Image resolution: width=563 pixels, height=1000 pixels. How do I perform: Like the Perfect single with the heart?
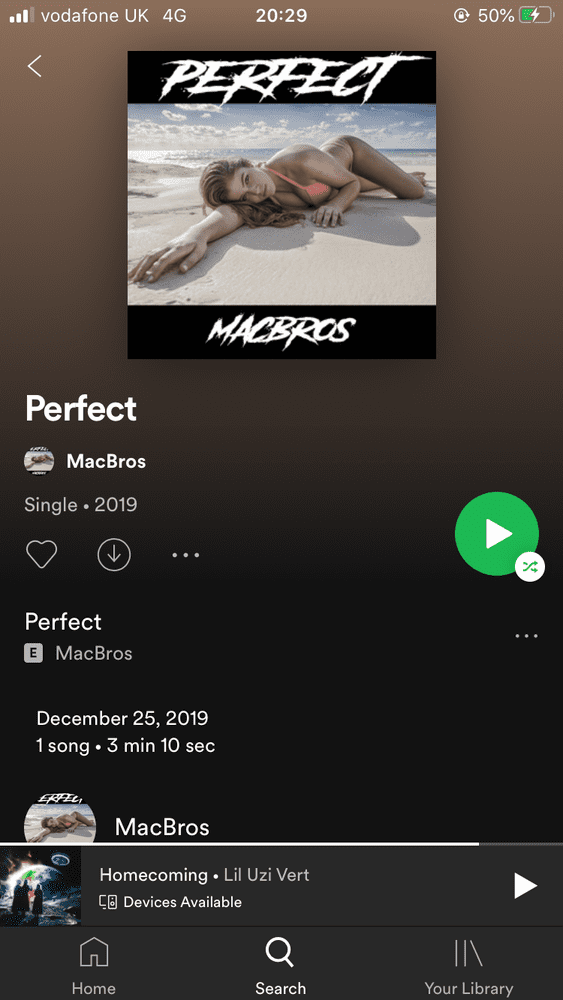[41, 554]
